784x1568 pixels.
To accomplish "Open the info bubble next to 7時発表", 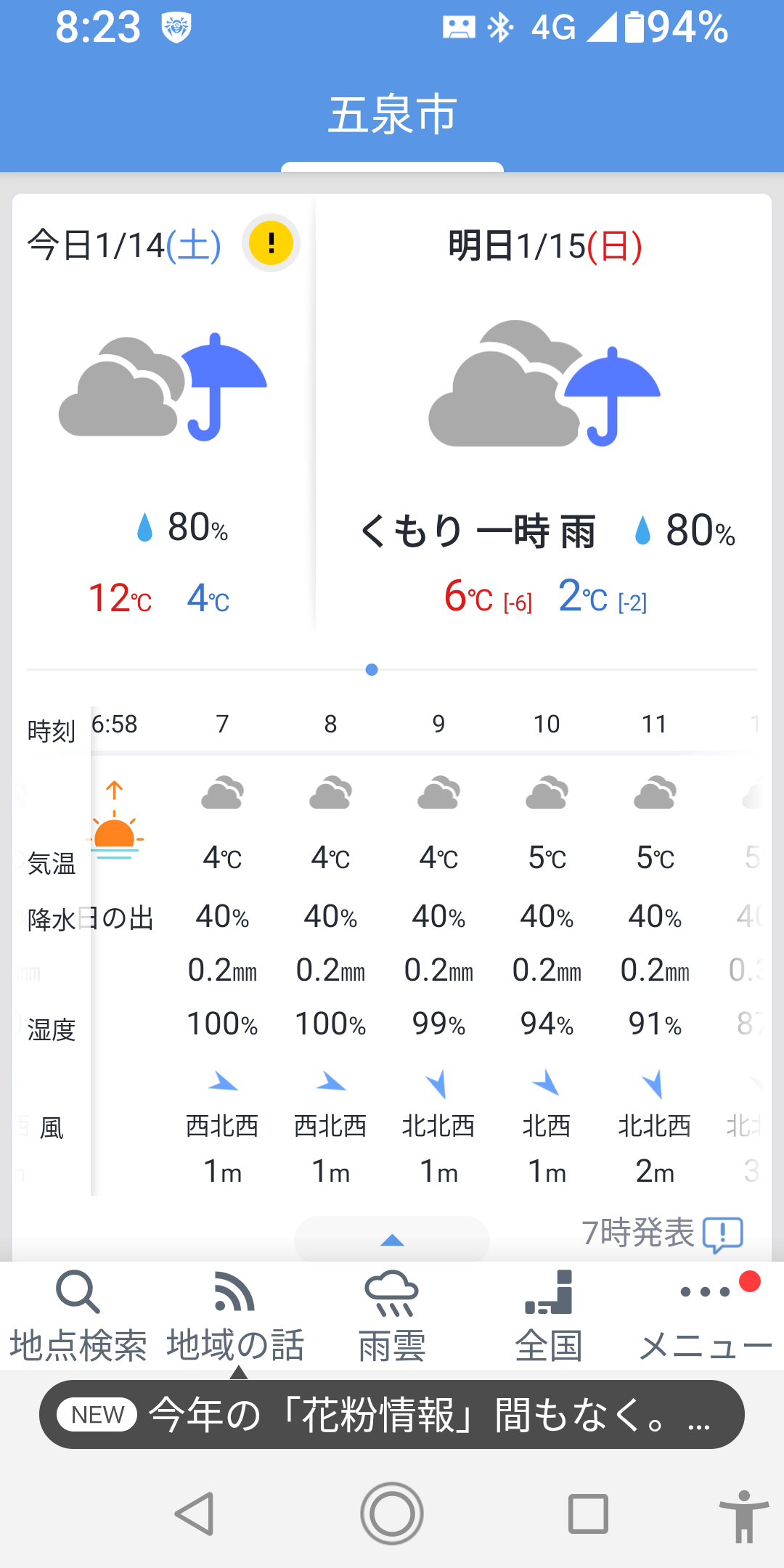I will tap(723, 1234).
